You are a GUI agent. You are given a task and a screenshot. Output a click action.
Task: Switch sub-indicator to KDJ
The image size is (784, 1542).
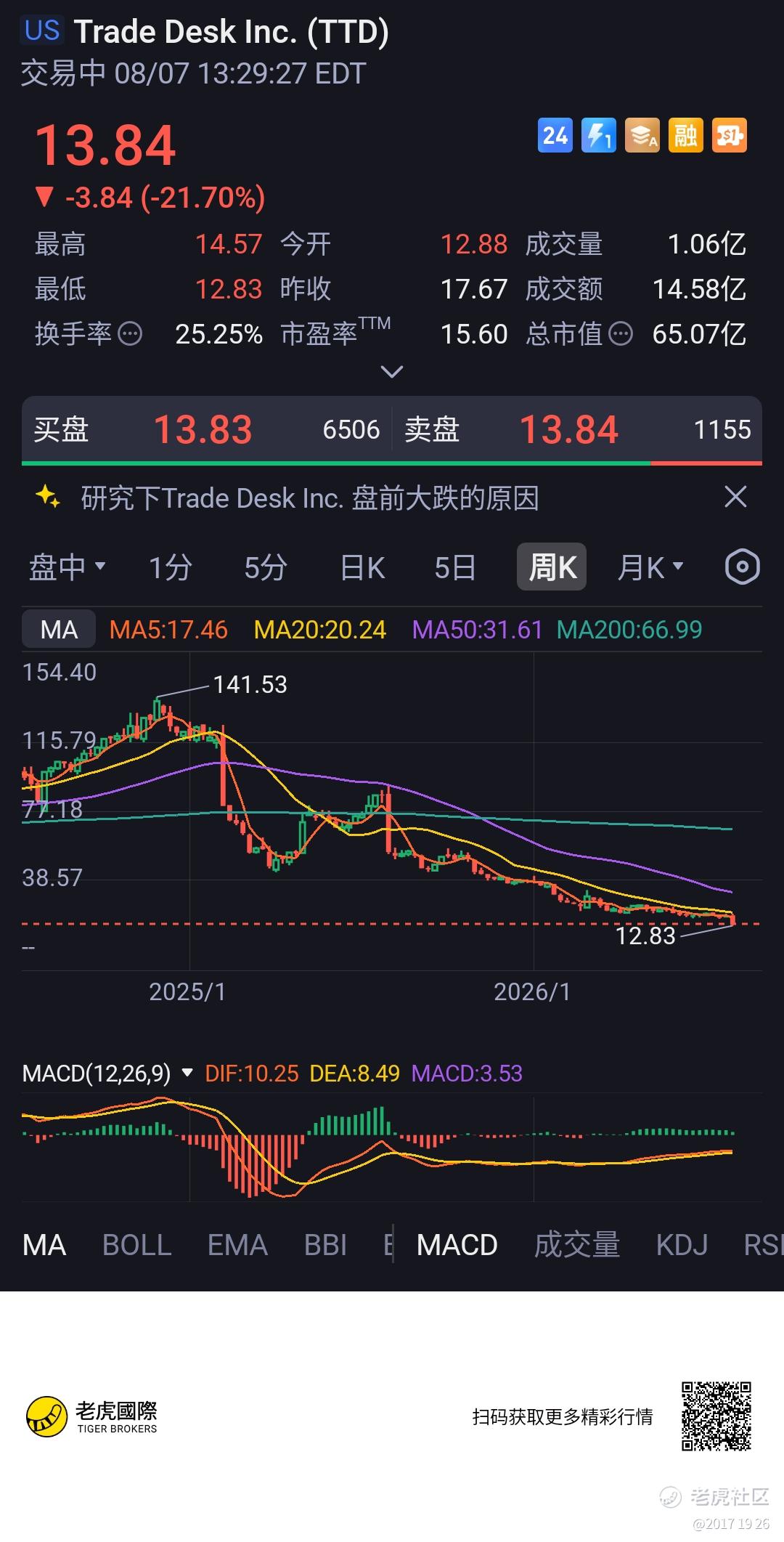click(x=682, y=1245)
